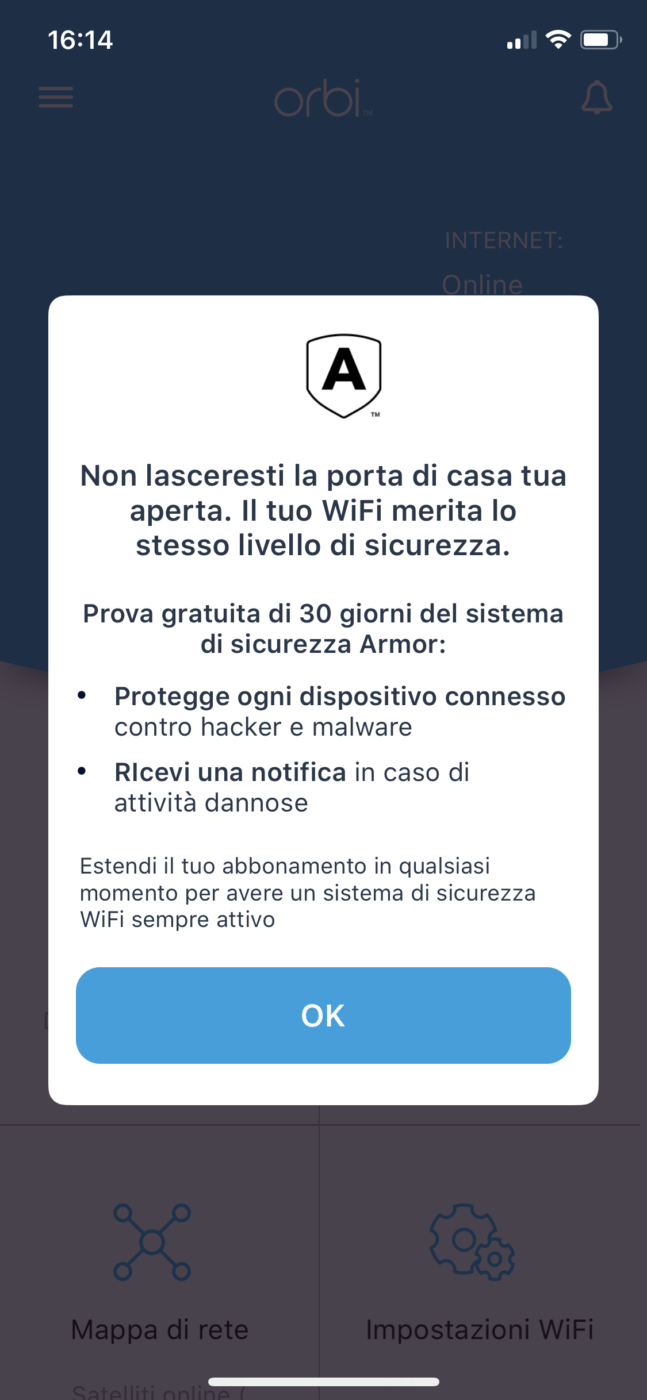
Task: Open the hamburger menu
Action: [56, 97]
